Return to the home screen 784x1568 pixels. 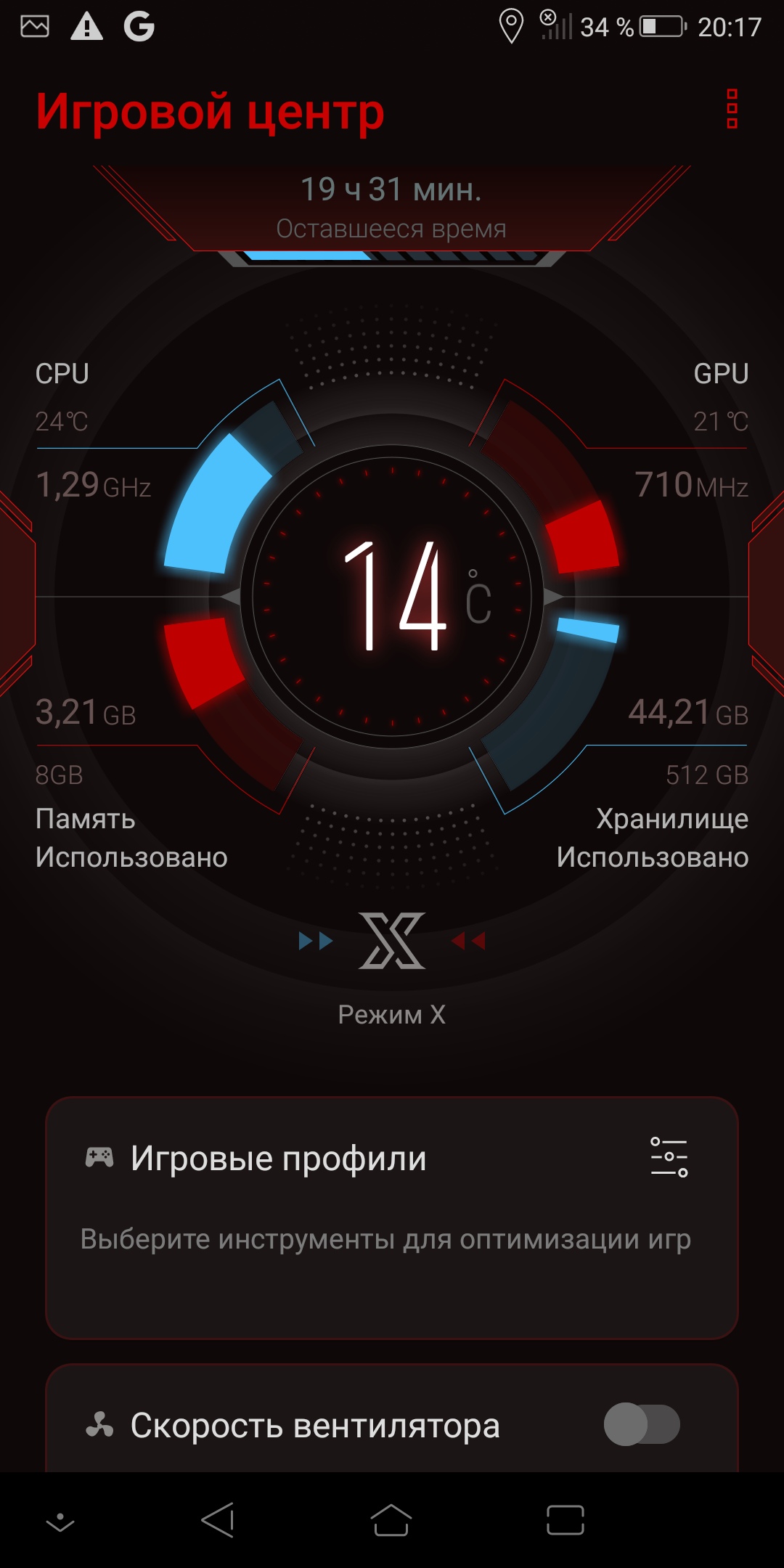391,1520
